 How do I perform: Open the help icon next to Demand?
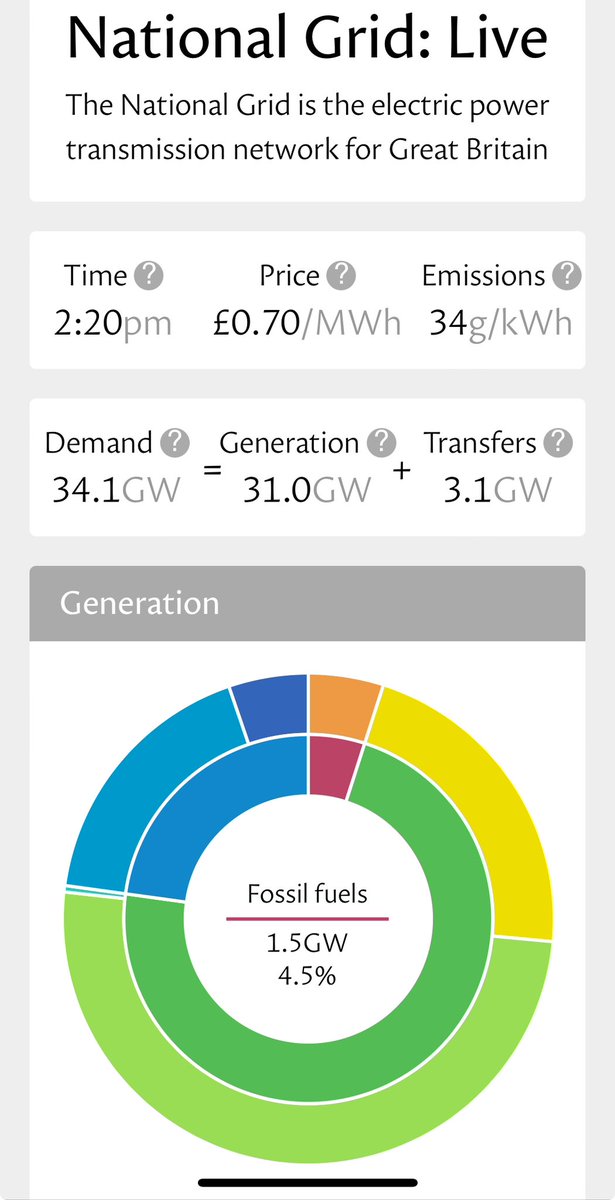[175, 442]
